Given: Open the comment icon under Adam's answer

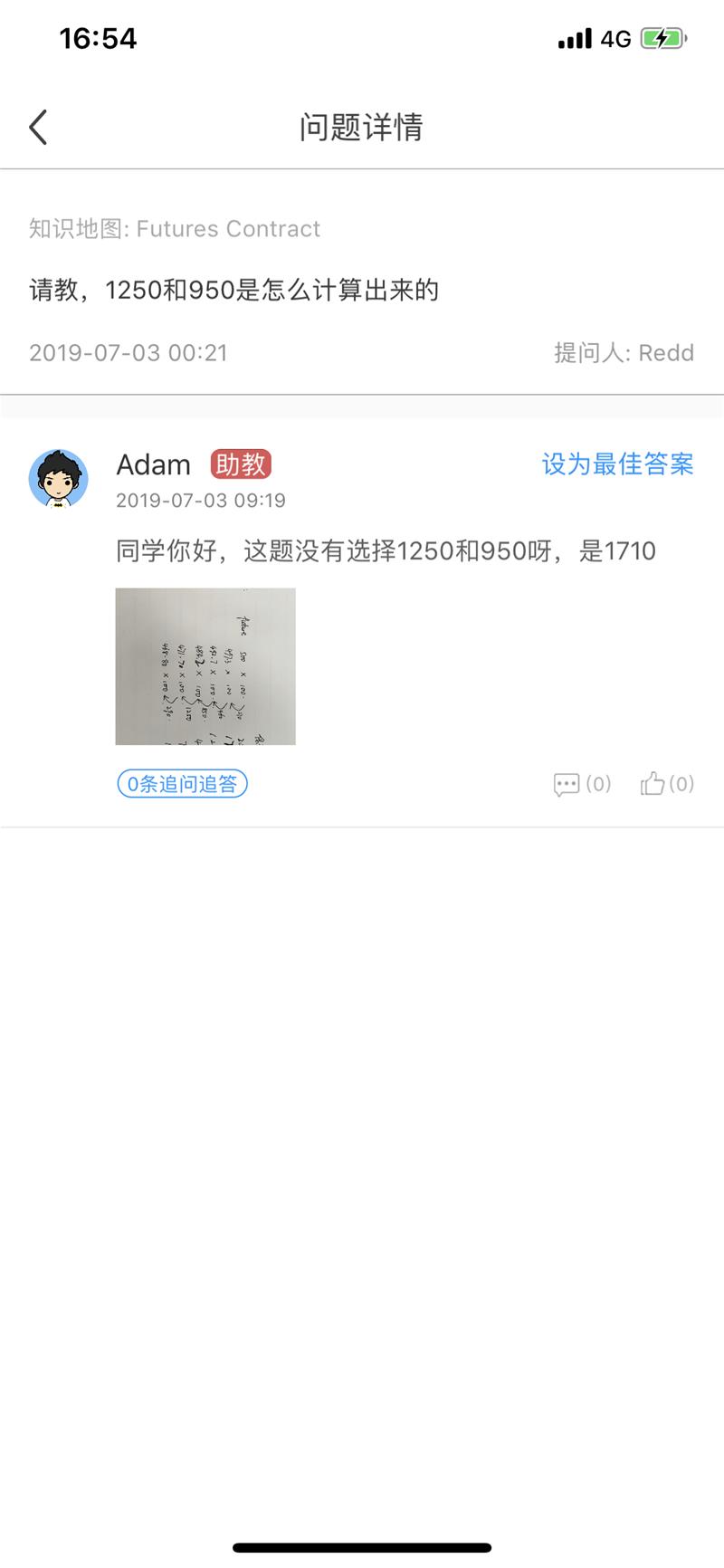Looking at the screenshot, I should pyautogui.click(x=567, y=784).
